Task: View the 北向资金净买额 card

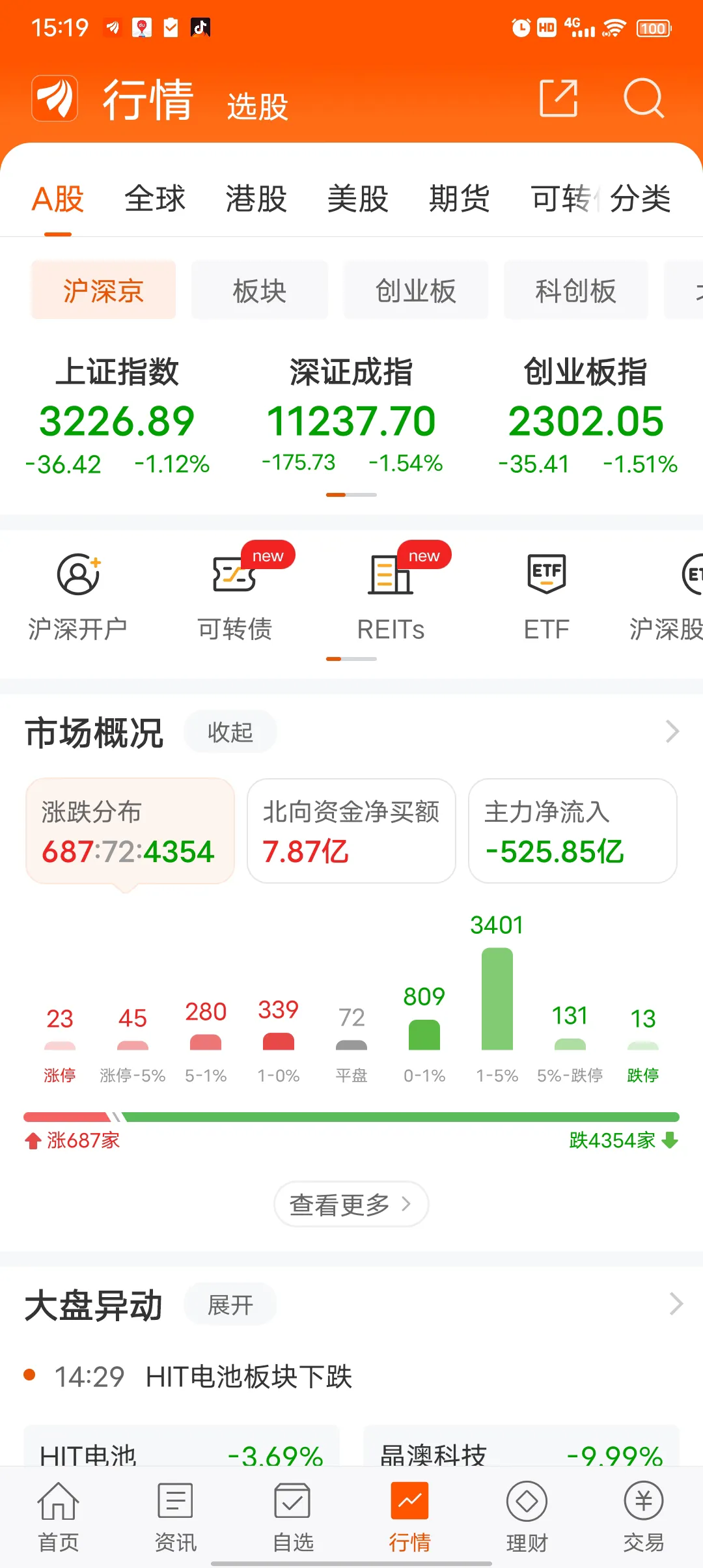Action: [351, 831]
